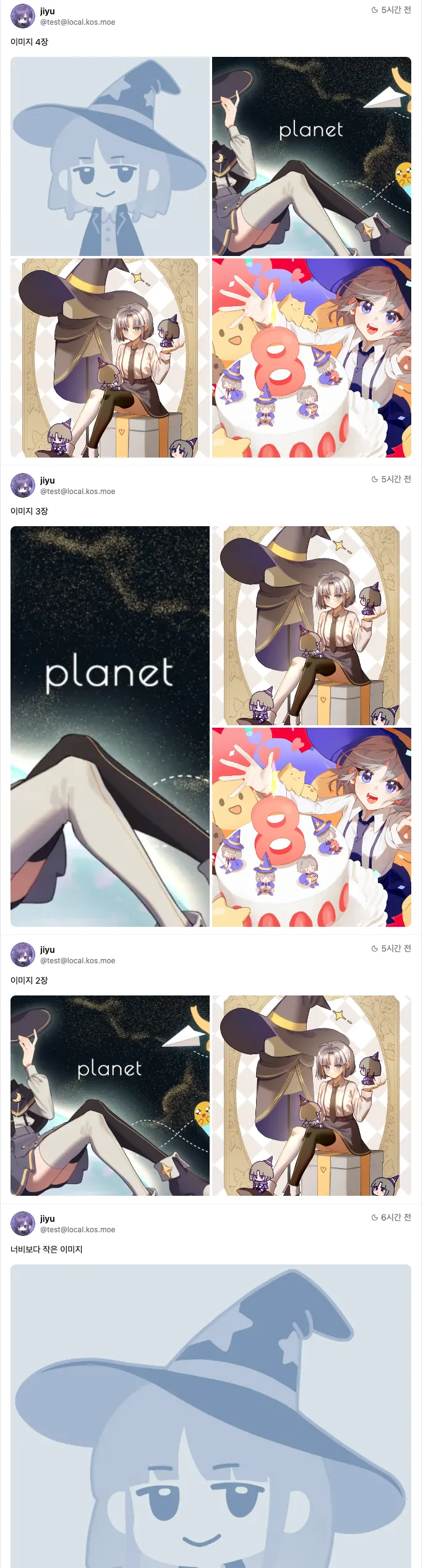The image size is (423, 1568).
Task: Open the 5시간 전 timestamp on 이미지 4장
Action: [x=391, y=10]
